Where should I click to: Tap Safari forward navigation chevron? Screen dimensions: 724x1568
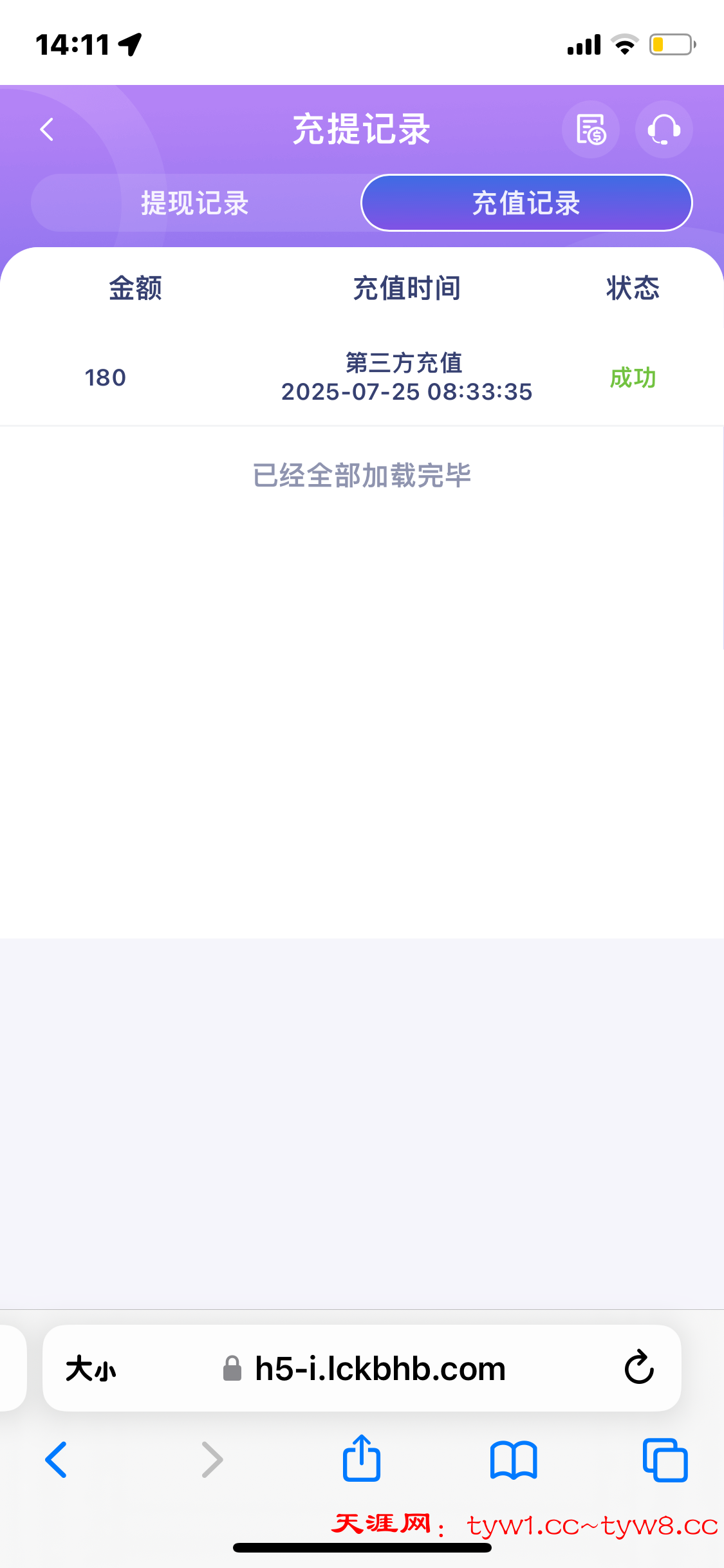(212, 1460)
